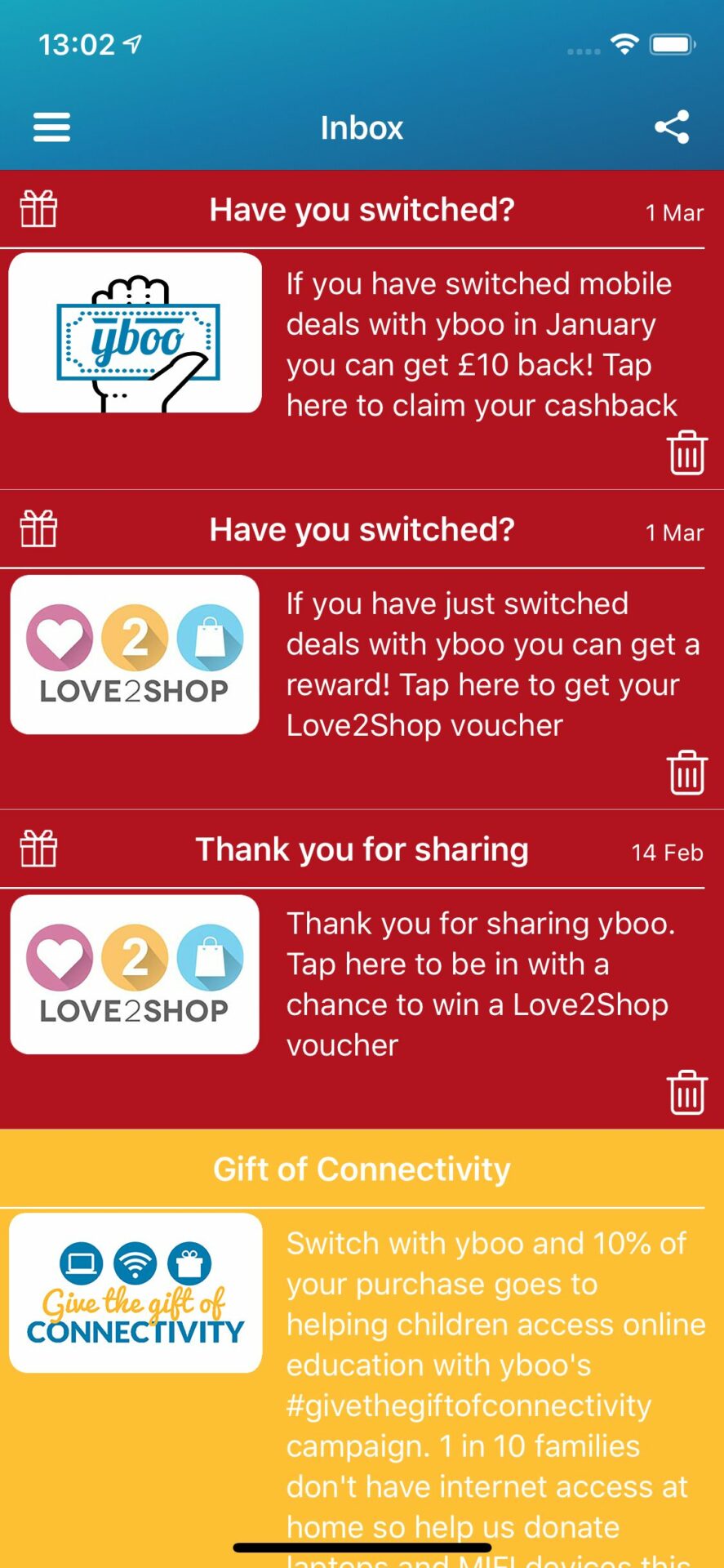The image size is (724, 1568).
Task: Delete the Love2Shop voucher reward message
Action: coord(686,773)
